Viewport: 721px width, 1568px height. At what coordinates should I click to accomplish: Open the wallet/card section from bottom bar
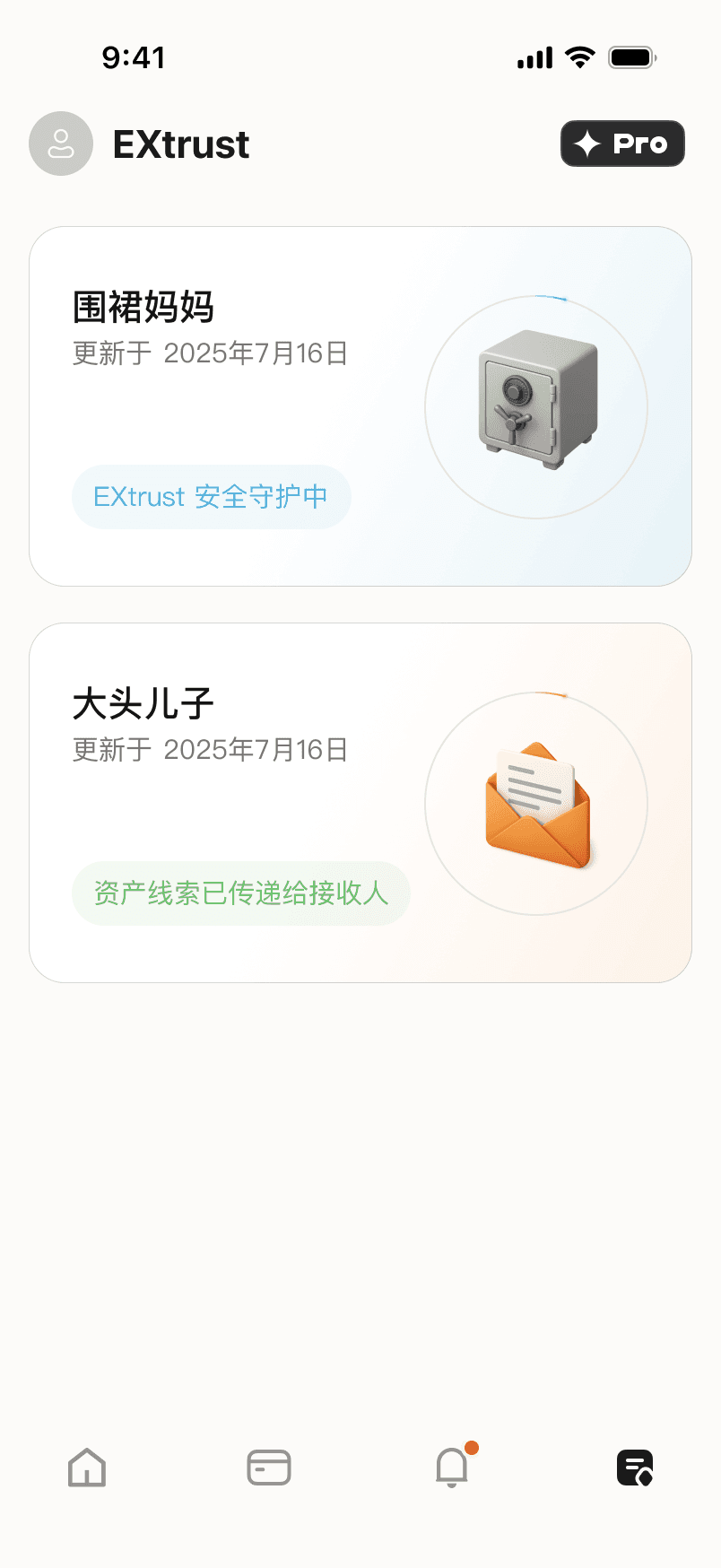pyautogui.click(x=269, y=1468)
